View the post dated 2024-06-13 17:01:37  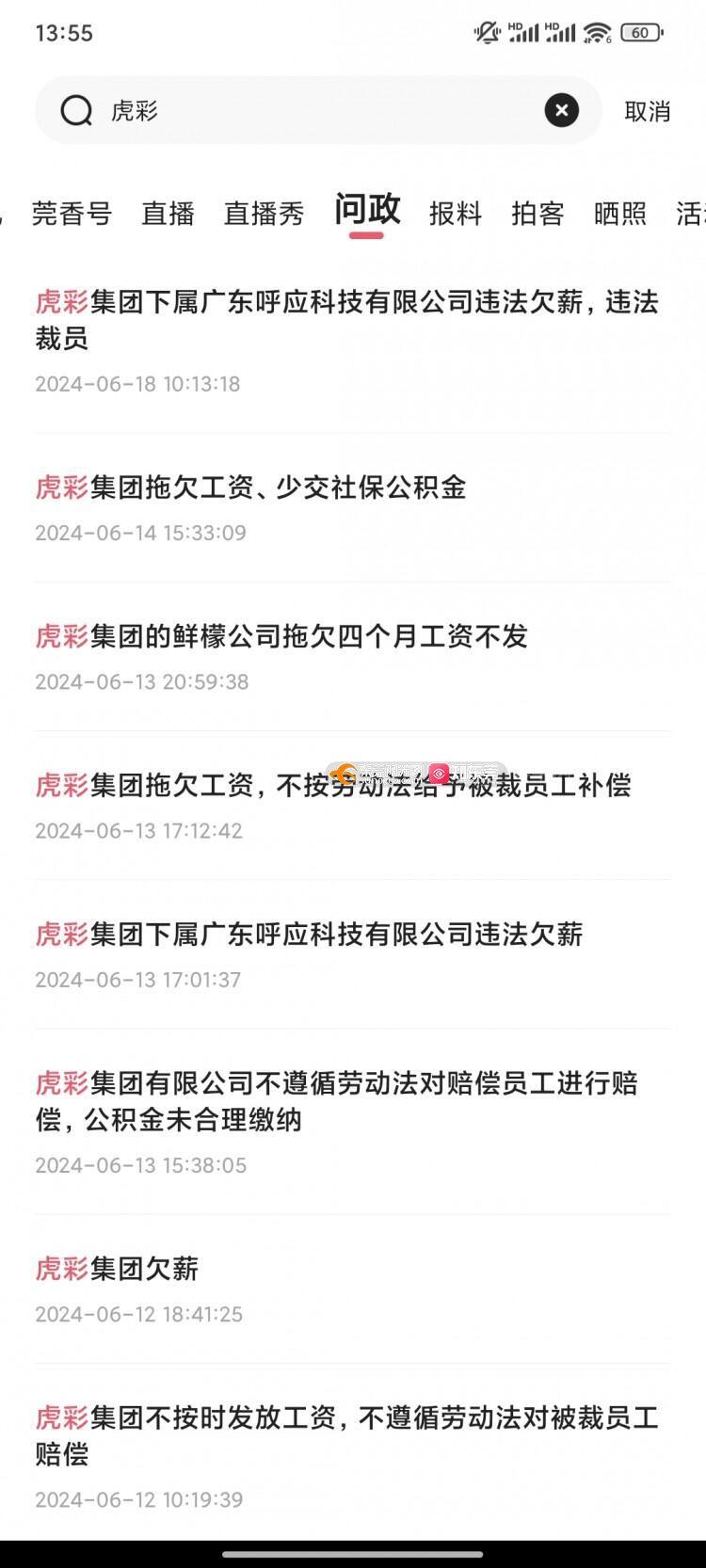(309, 934)
